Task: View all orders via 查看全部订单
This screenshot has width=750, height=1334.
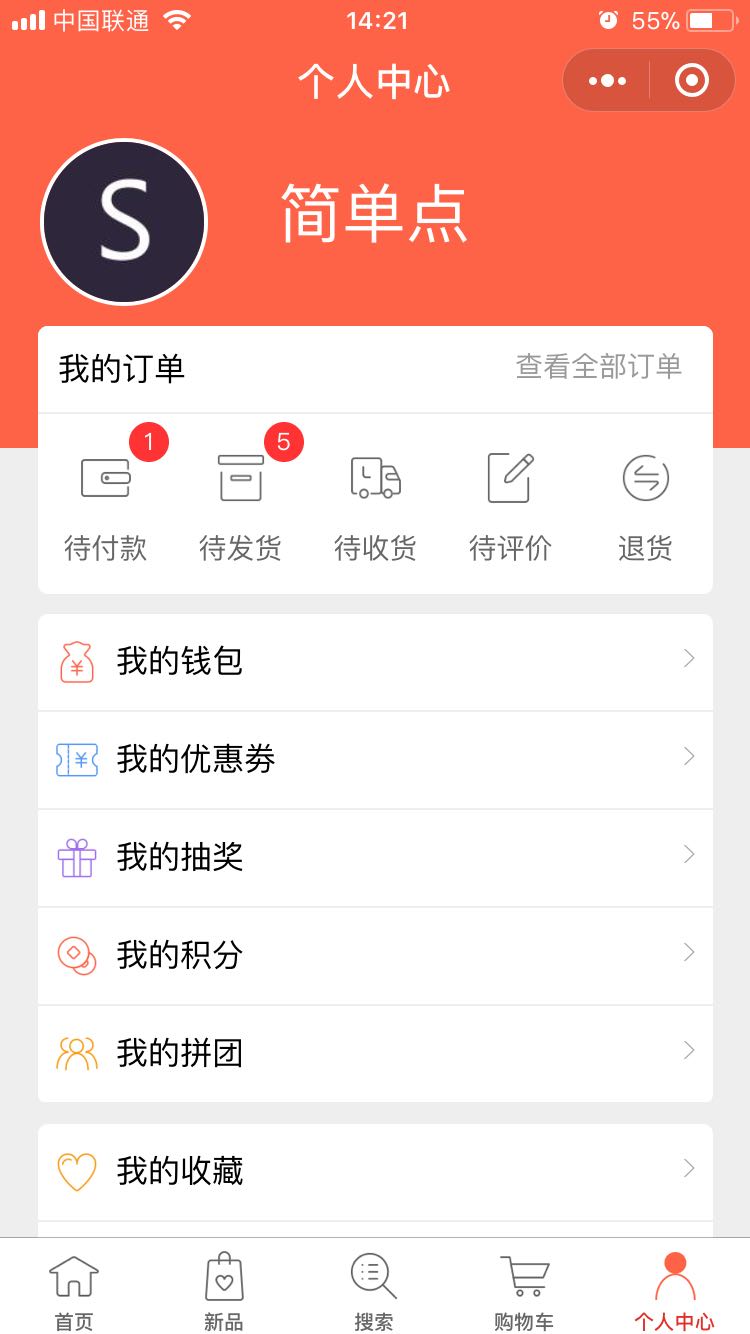Action: click(x=598, y=367)
